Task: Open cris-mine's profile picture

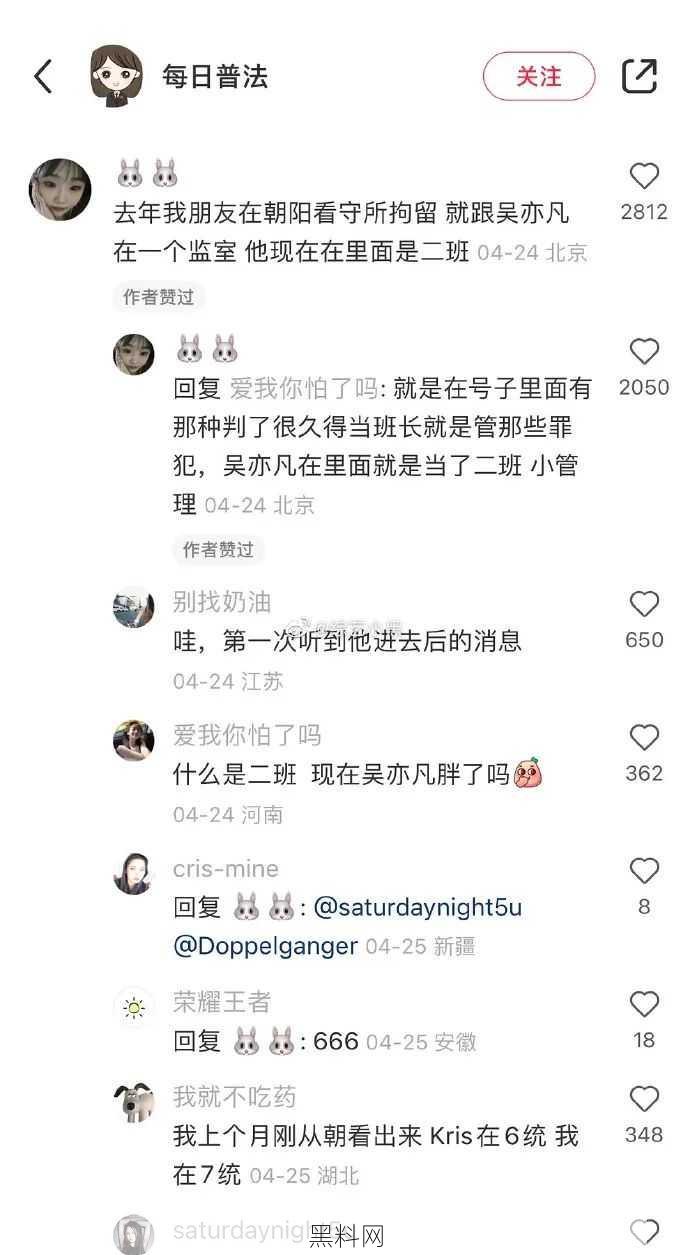Action: coord(134,873)
